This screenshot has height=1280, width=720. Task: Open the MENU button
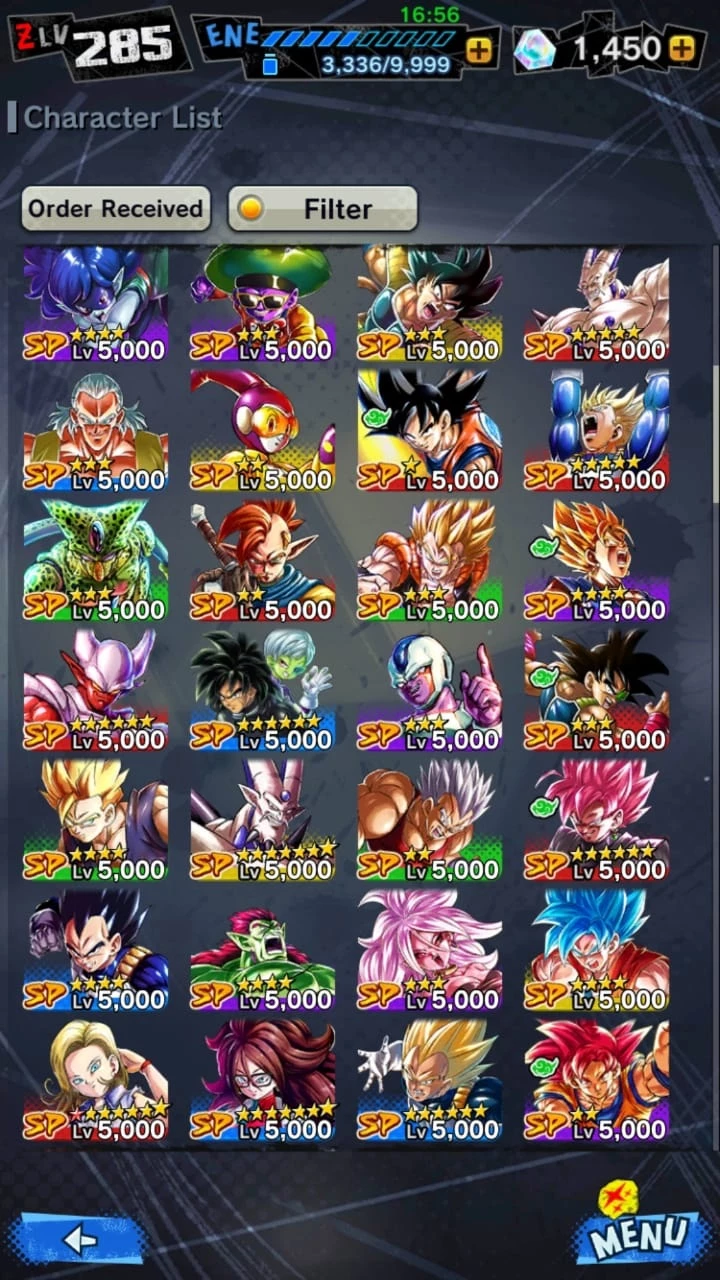[636, 1230]
